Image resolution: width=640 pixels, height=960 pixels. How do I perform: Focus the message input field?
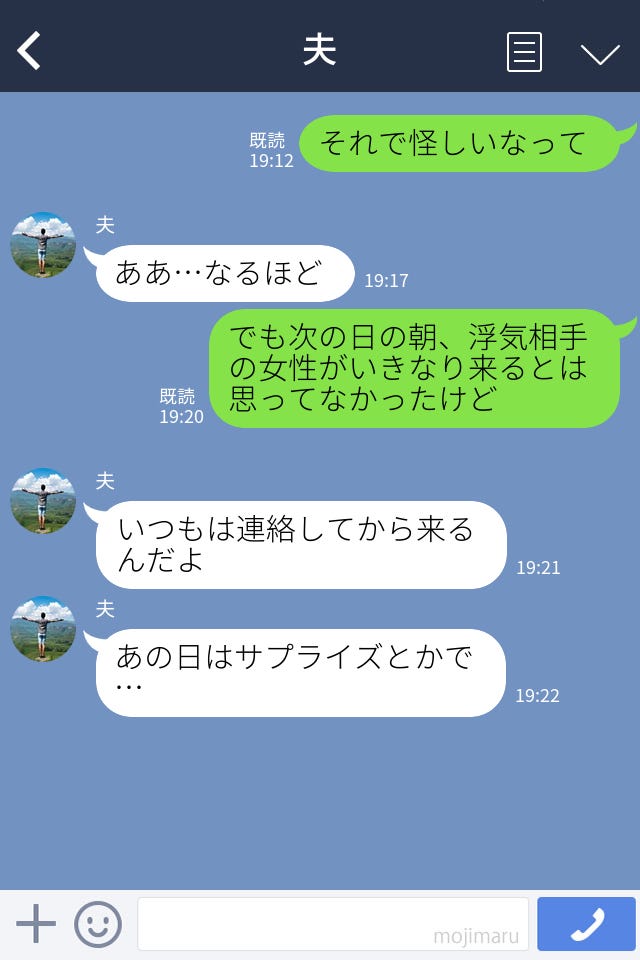[x=332, y=924]
